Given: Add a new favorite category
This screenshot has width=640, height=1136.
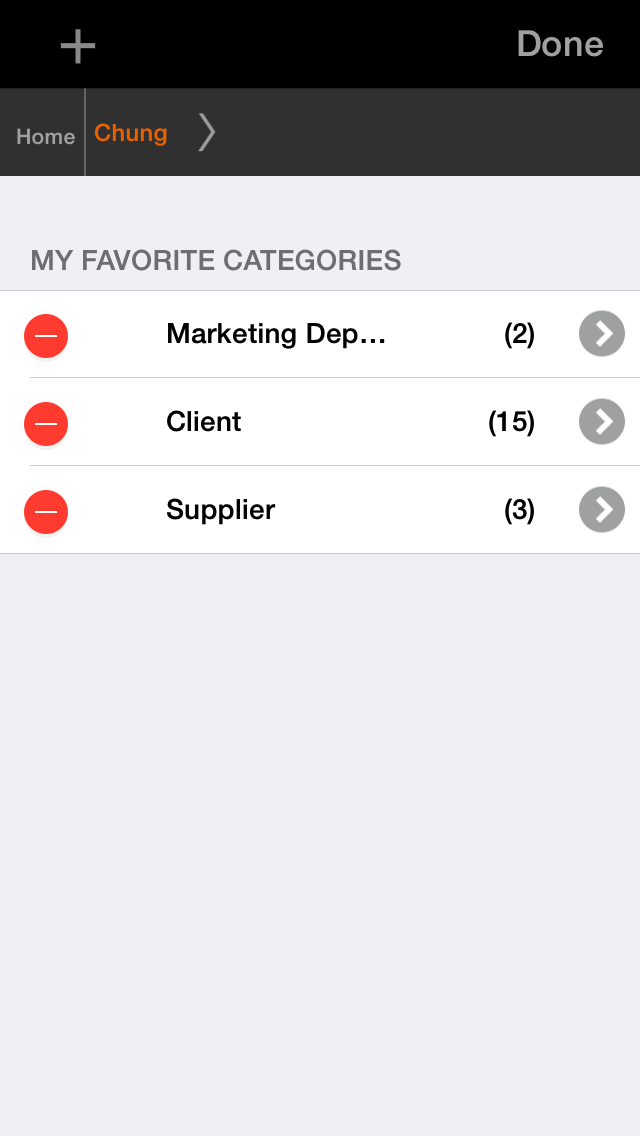Looking at the screenshot, I should pos(77,45).
